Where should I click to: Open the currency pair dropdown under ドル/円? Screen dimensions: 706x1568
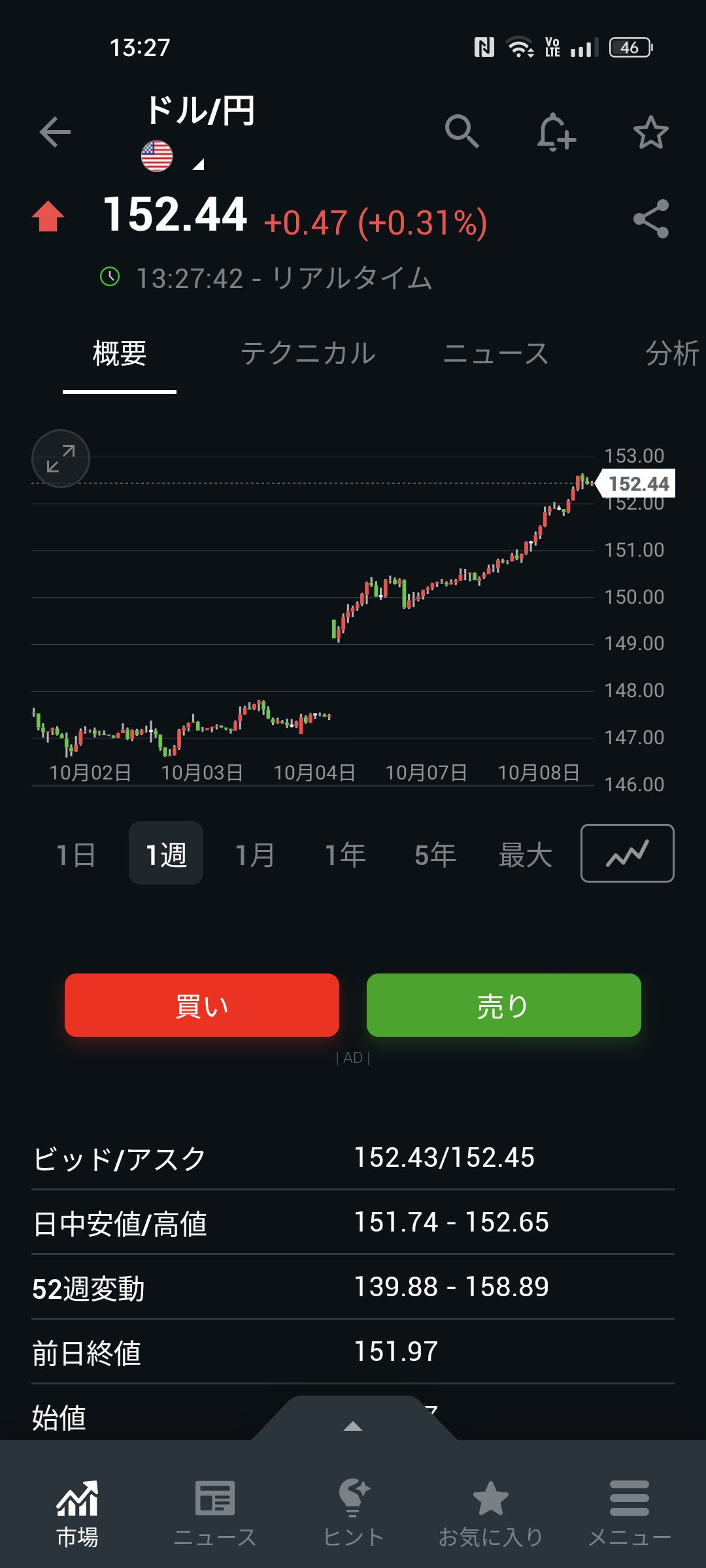(197, 164)
